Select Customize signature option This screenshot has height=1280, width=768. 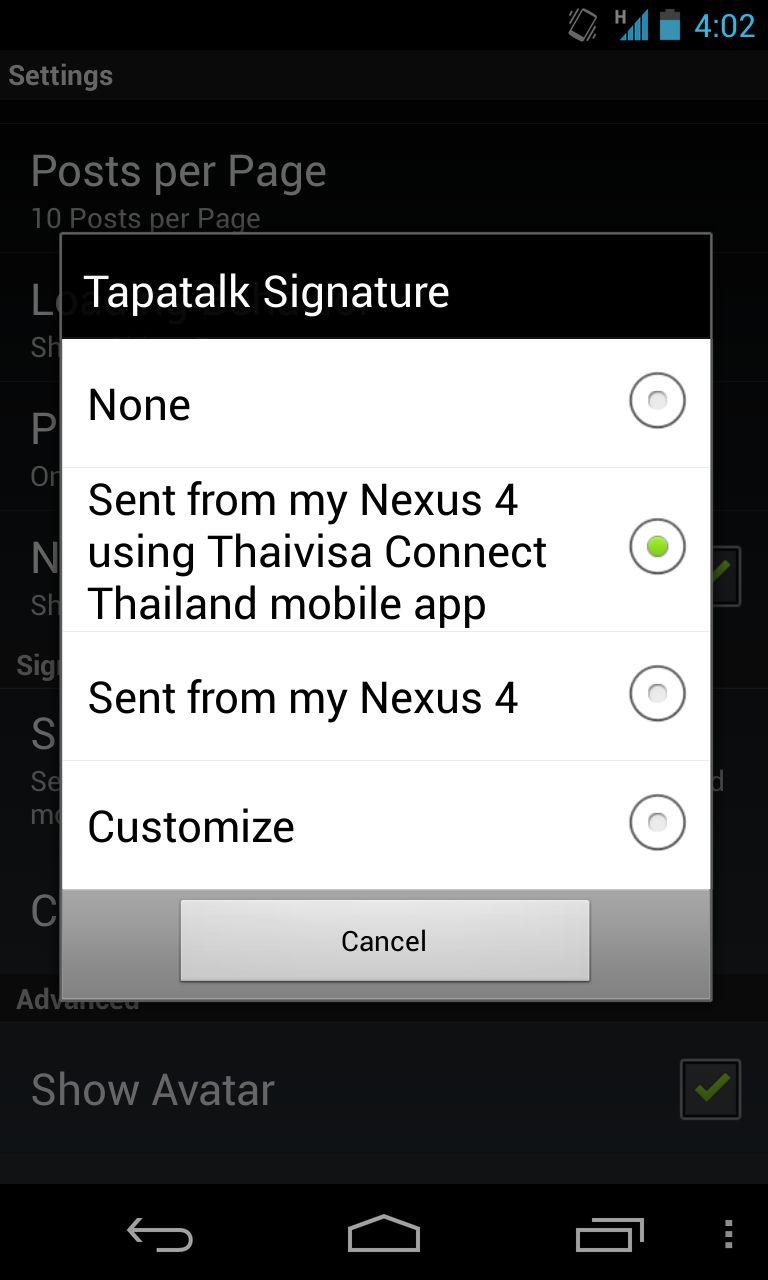point(386,825)
